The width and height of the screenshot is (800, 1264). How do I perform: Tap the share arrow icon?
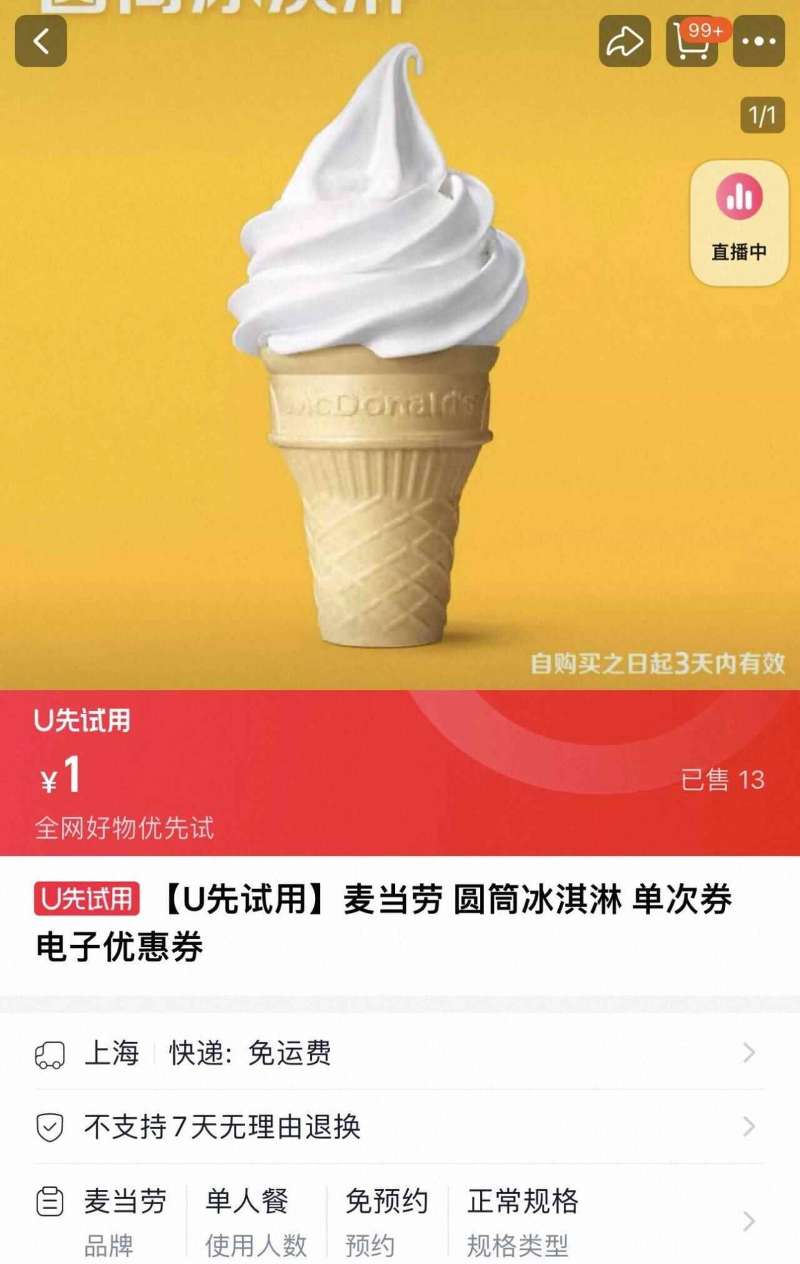(x=625, y=42)
